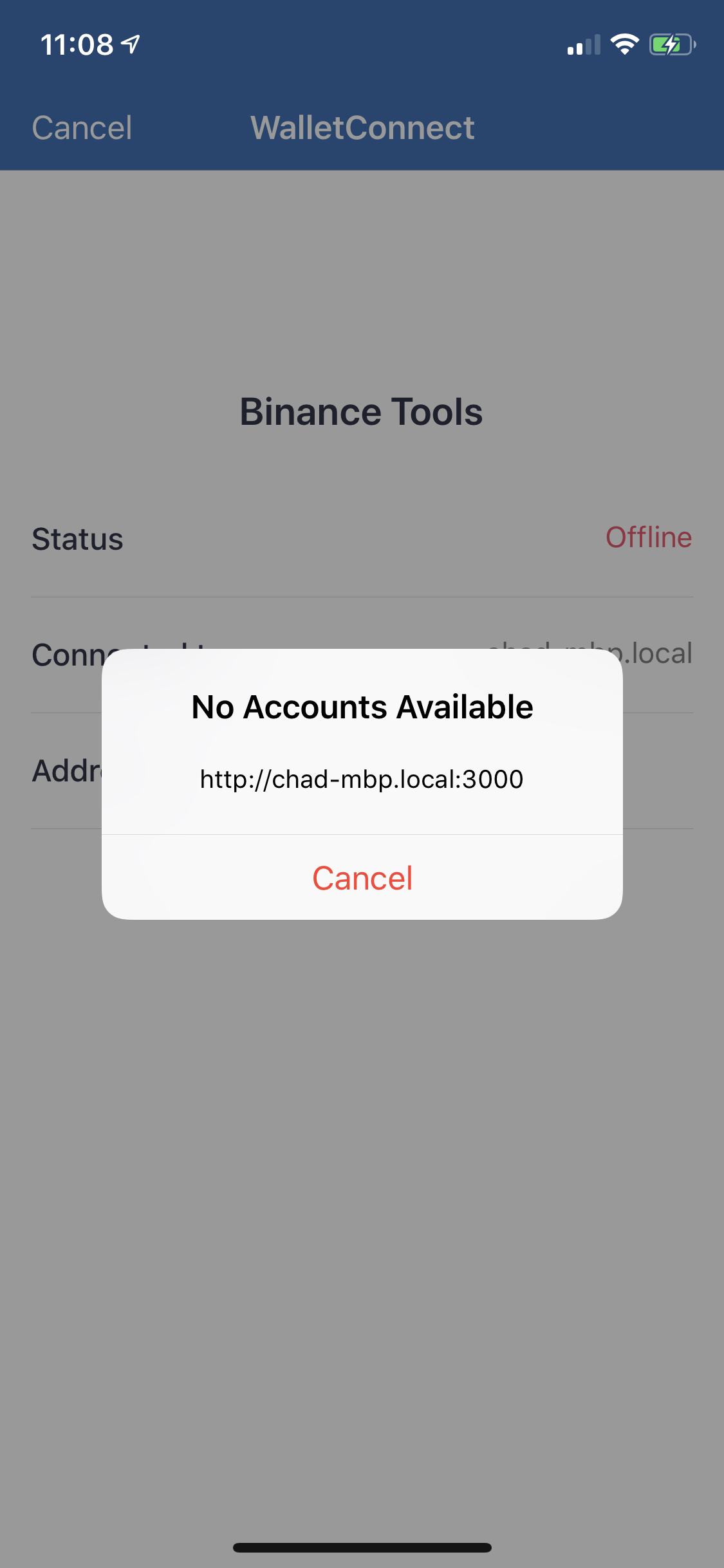Screen dimensions: 724x1568
Task: Tap the clock showing 11:08
Action: tap(79, 44)
